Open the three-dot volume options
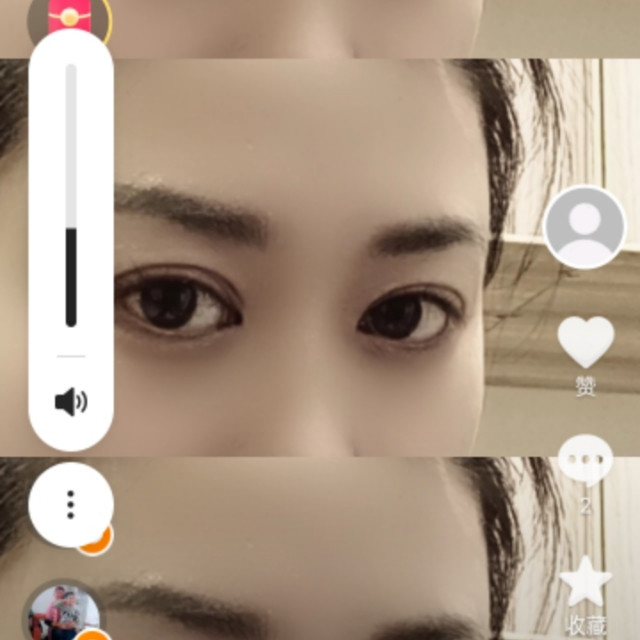640x640 pixels. pyautogui.click(x=71, y=505)
